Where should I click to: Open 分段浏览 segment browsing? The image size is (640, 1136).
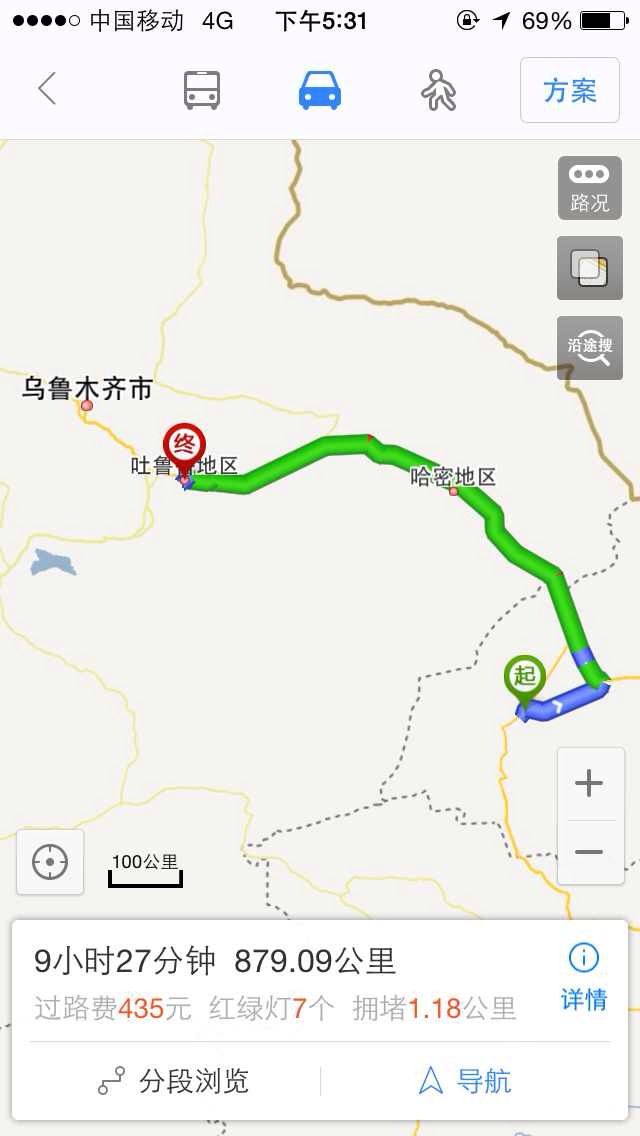click(x=174, y=1081)
